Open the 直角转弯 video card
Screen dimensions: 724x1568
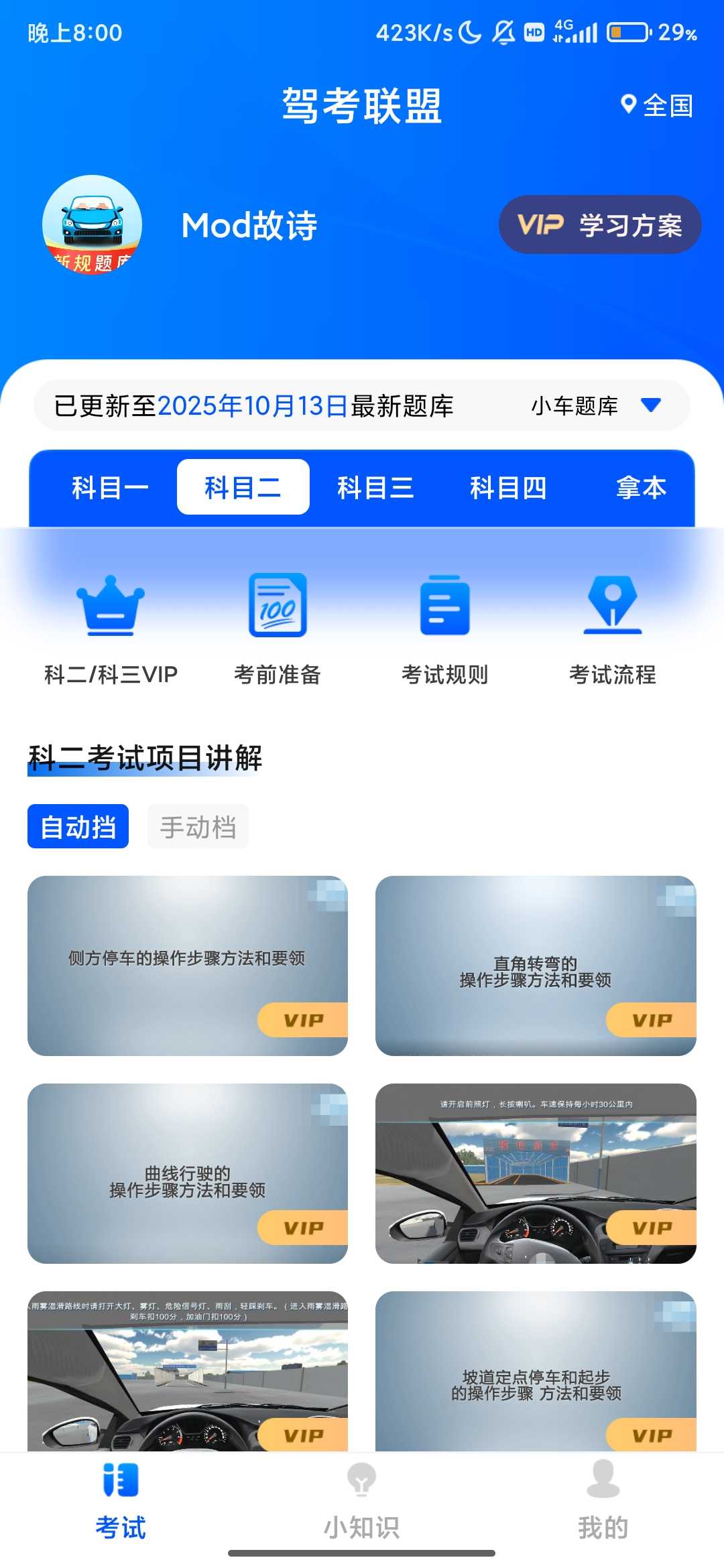tap(536, 966)
